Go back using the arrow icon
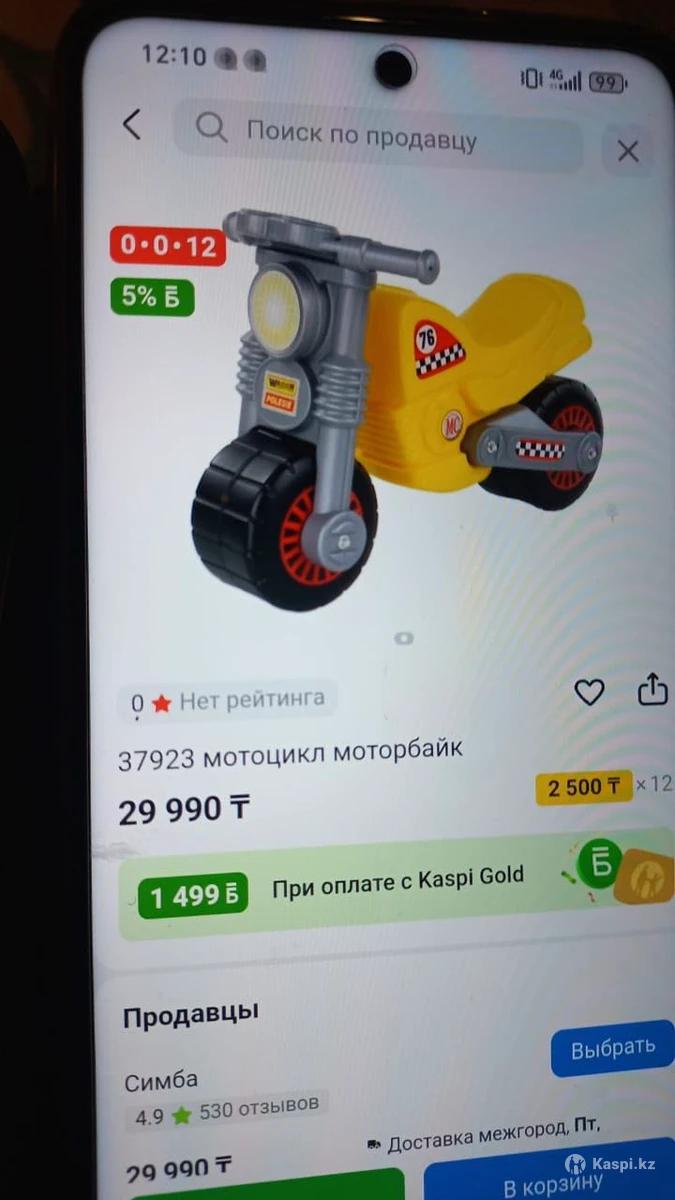Screen dimensions: 675x1200 [x=132, y=125]
